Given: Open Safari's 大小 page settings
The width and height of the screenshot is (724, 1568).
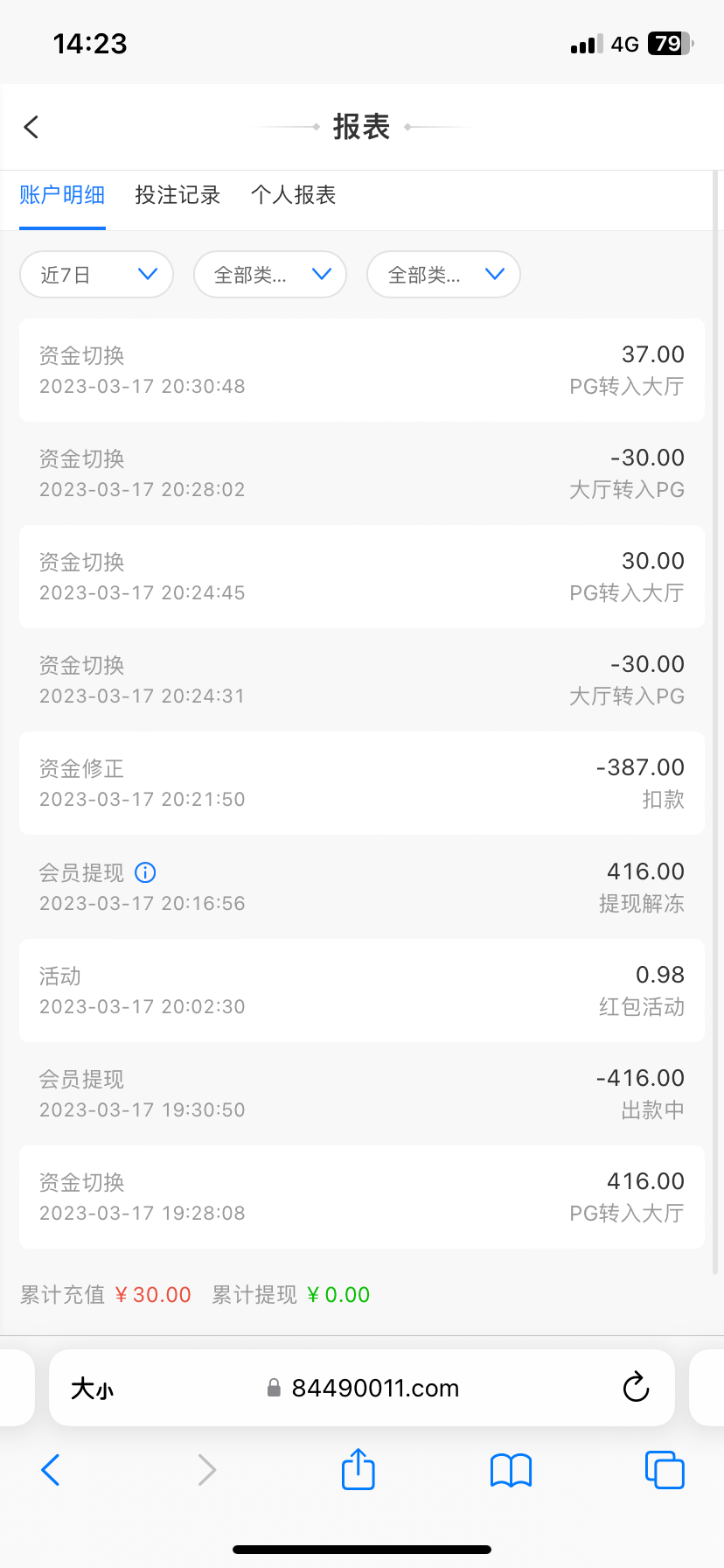Looking at the screenshot, I should pyautogui.click(x=93, y=1389).
